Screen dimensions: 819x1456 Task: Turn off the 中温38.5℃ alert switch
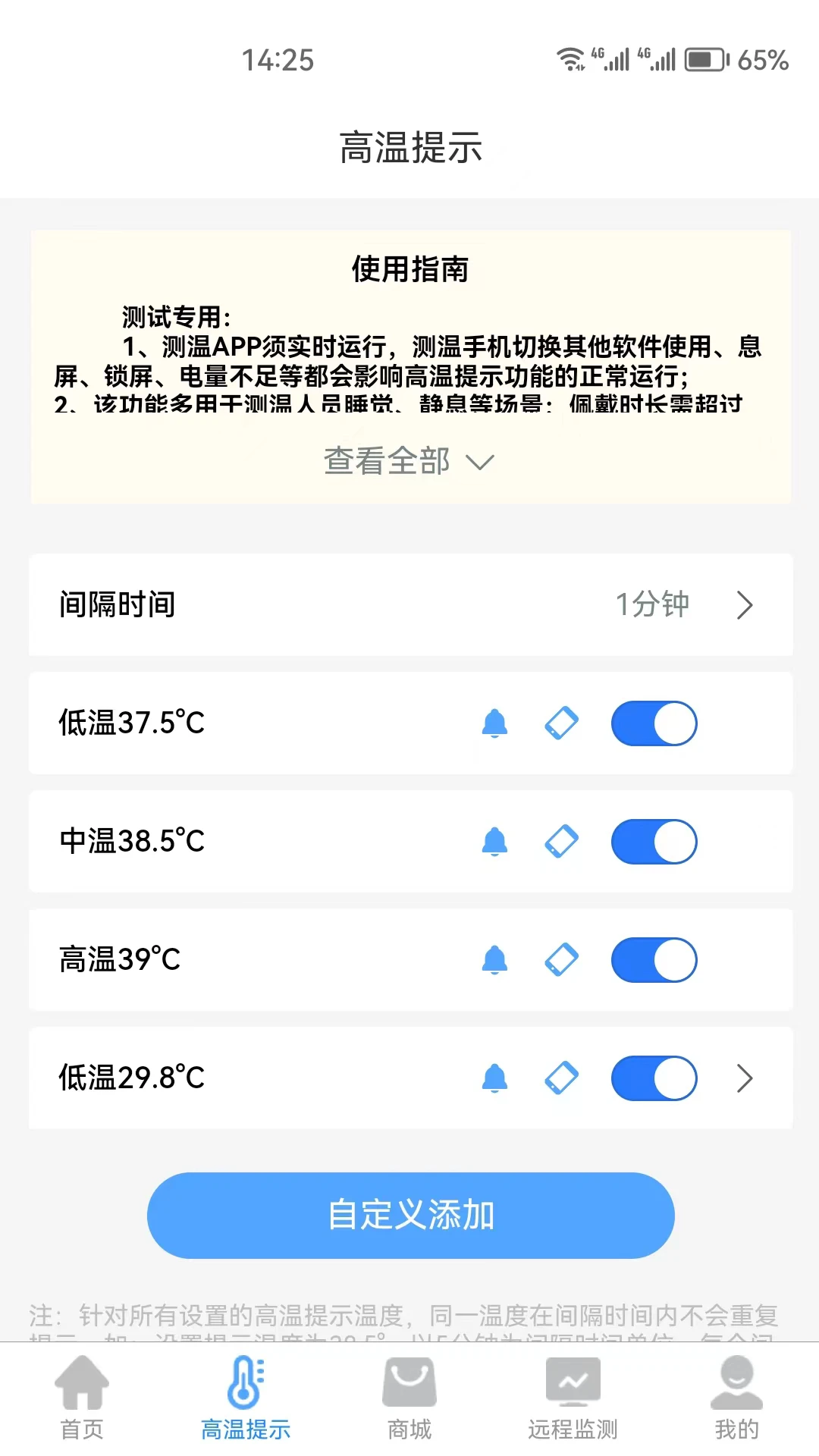click(x=654, y=842)
